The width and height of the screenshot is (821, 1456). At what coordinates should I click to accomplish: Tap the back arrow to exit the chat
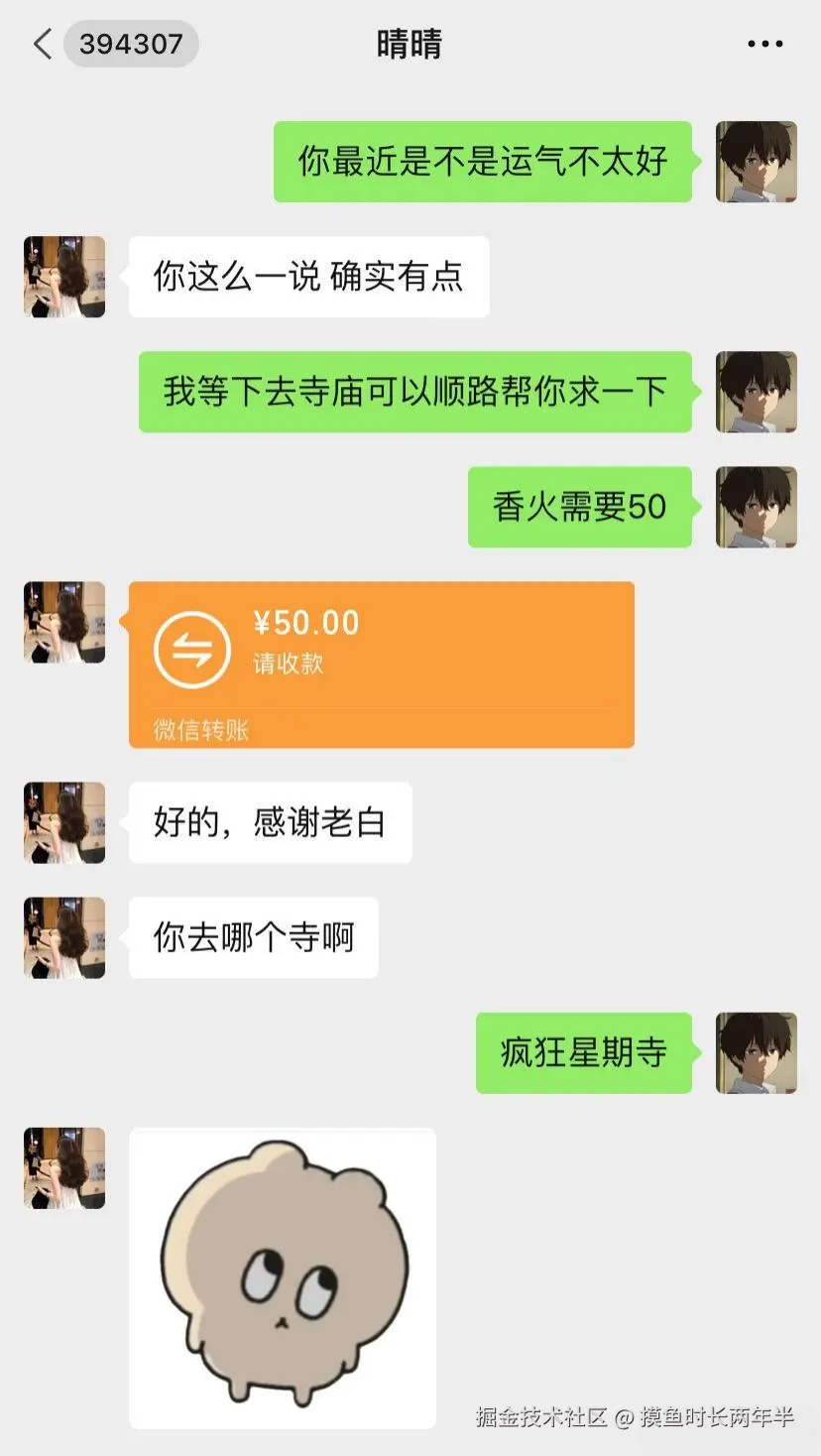(x=40, y=44)
